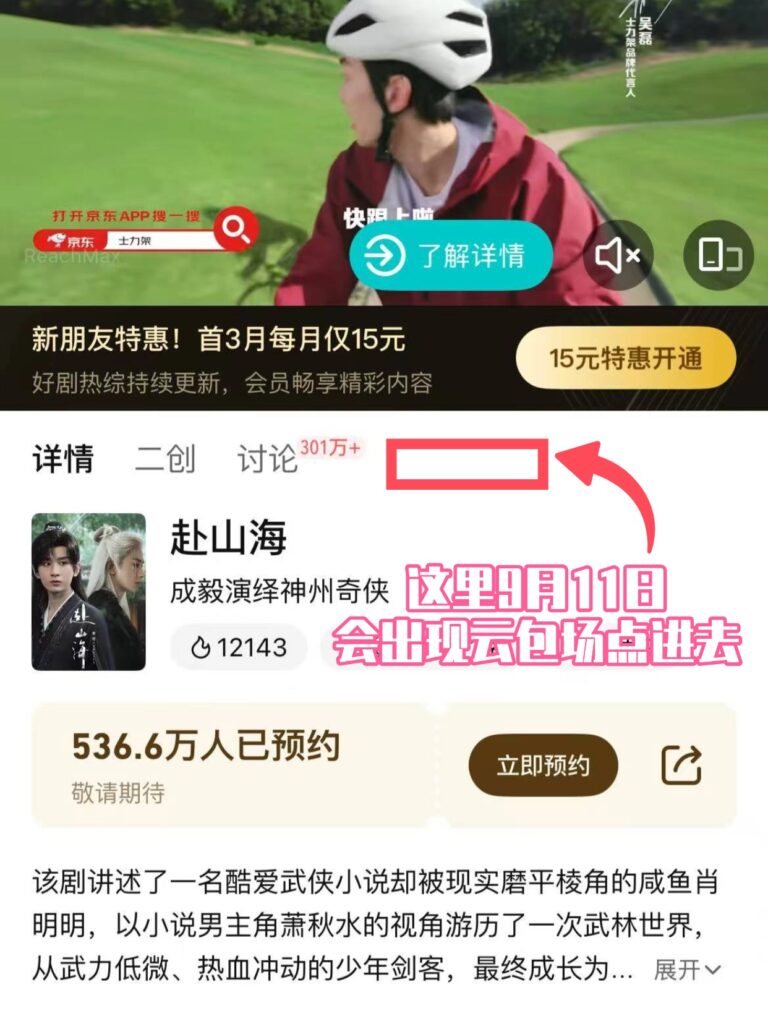Image resolution: width=768 pixels, height=1024 pixels.
Task: Open the 二创 tab
Action: tap(165, 460)
